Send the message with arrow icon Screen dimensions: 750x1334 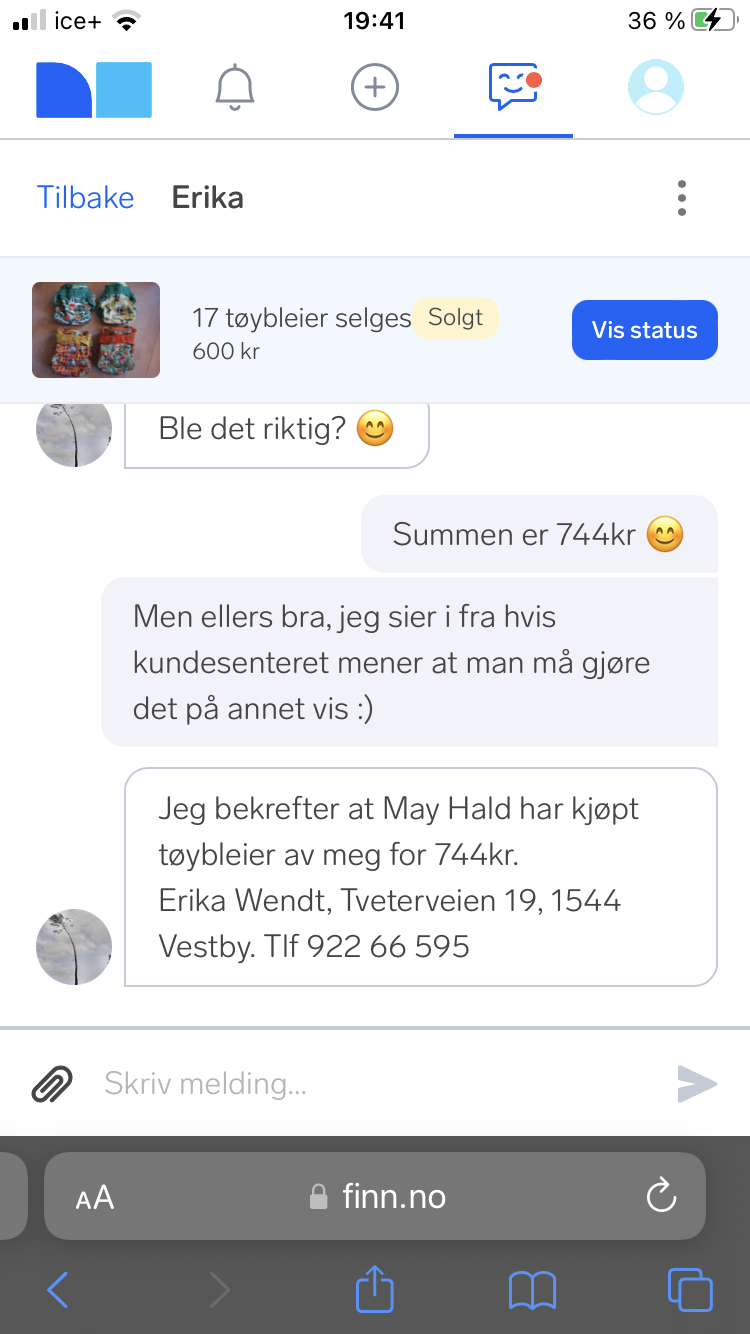pos(697,1084)
